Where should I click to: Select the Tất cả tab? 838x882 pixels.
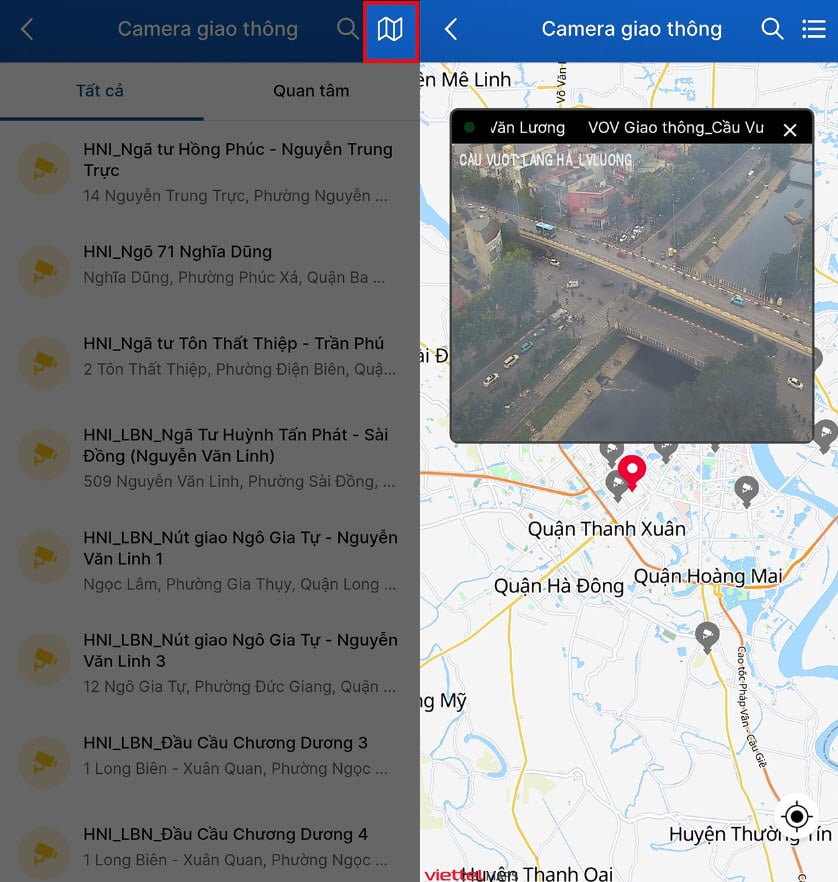[x=100, y=91]
